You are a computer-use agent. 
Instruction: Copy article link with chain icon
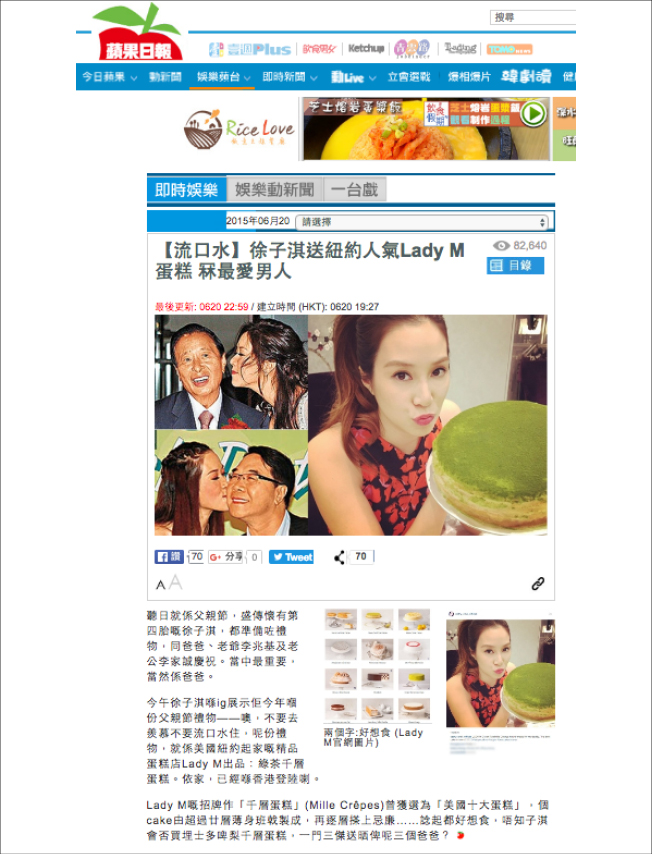[x=537, y=583]
